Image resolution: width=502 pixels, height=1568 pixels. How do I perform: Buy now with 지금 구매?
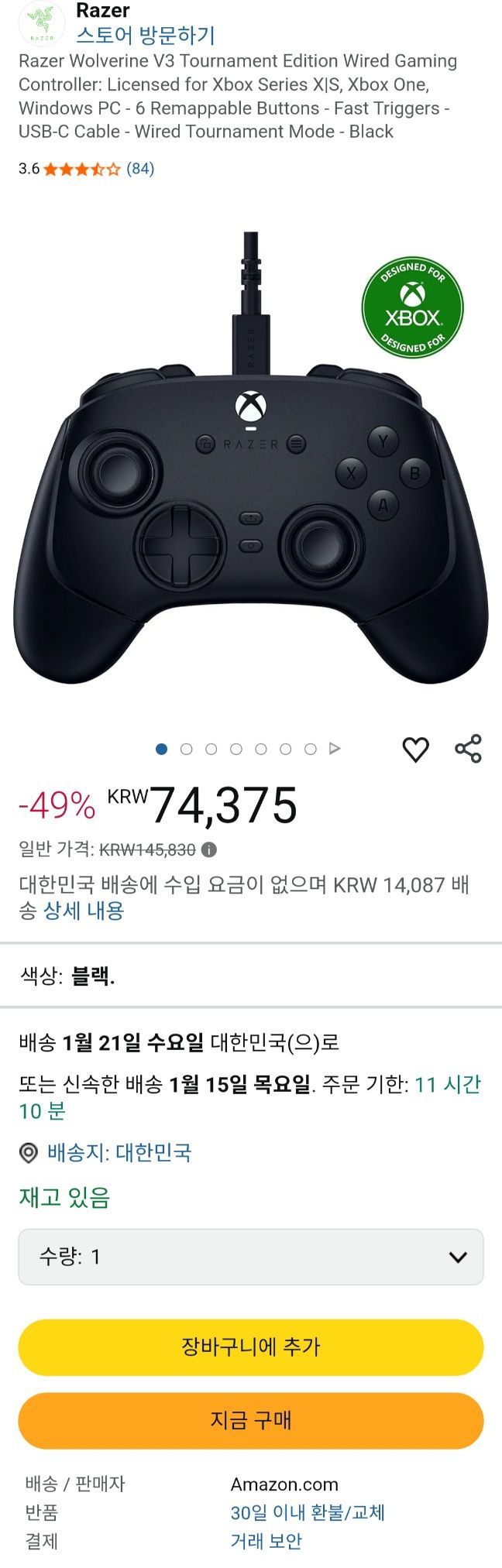pyautogui.click(x=250, y=1420)
